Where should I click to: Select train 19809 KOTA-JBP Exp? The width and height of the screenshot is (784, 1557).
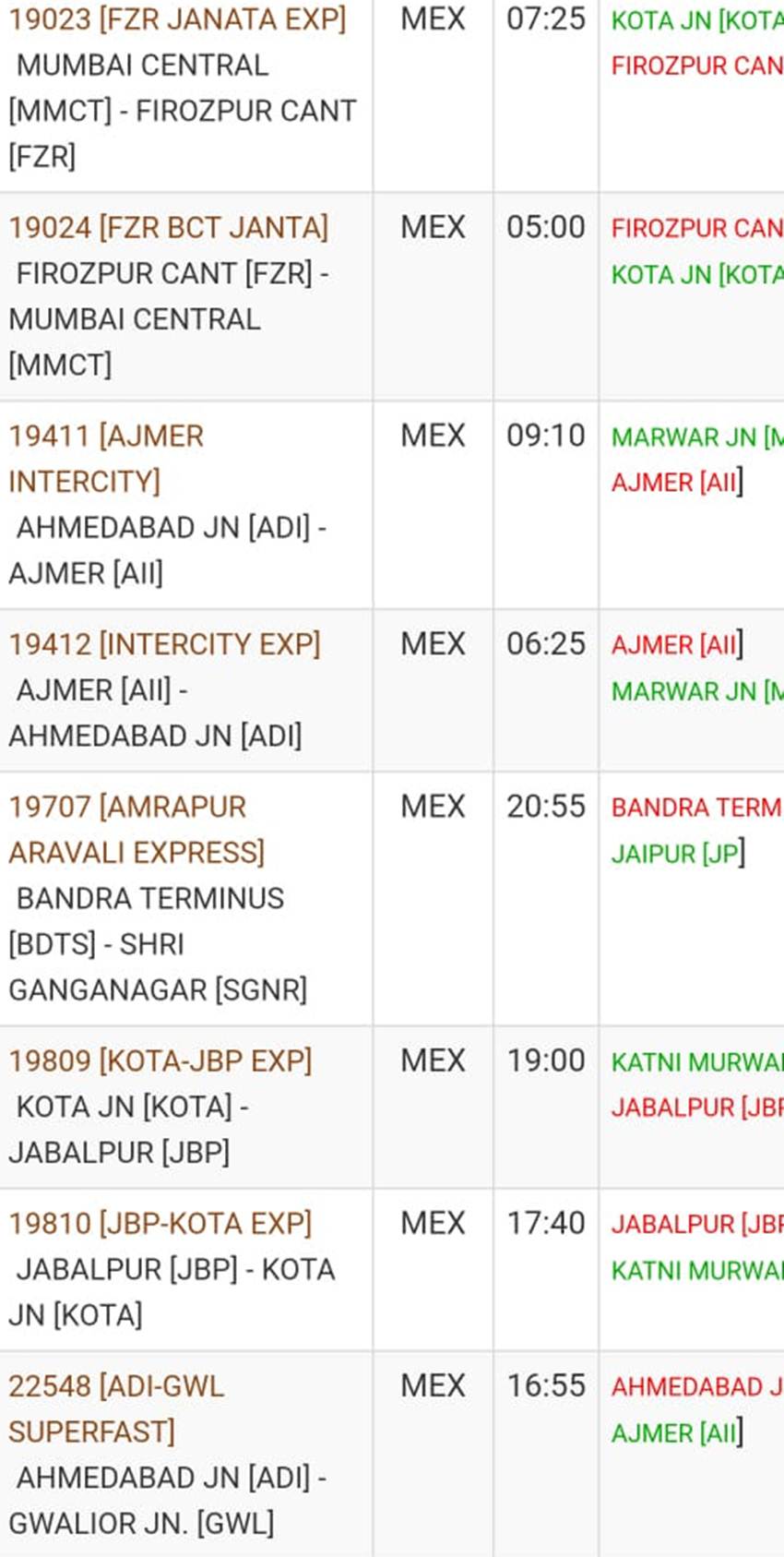(160, 1061)
